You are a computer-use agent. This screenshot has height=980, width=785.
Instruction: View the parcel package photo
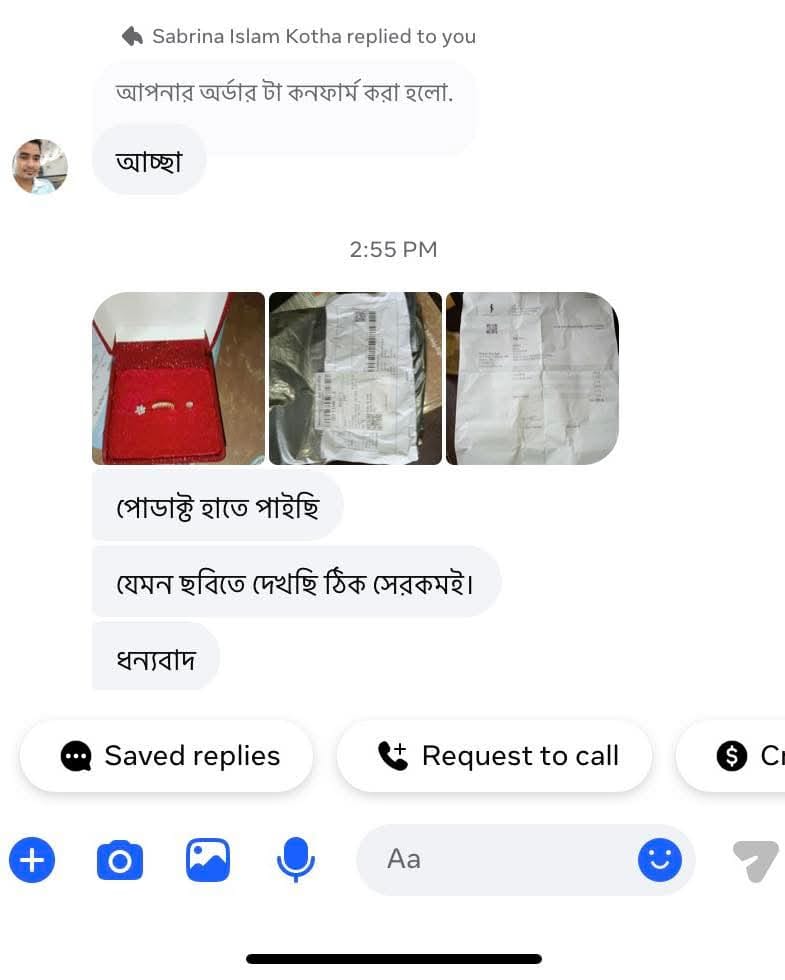(355, 378)
